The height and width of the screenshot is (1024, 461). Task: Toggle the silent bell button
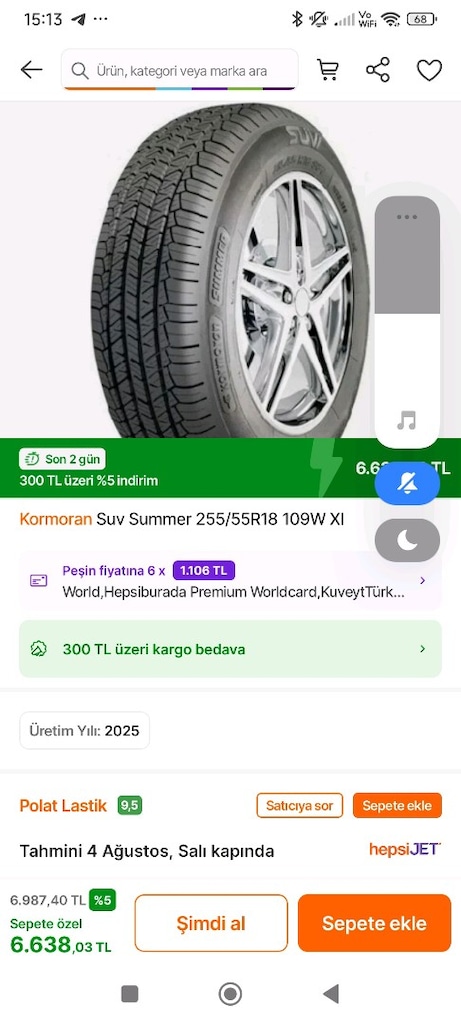(x=407, y=483)
